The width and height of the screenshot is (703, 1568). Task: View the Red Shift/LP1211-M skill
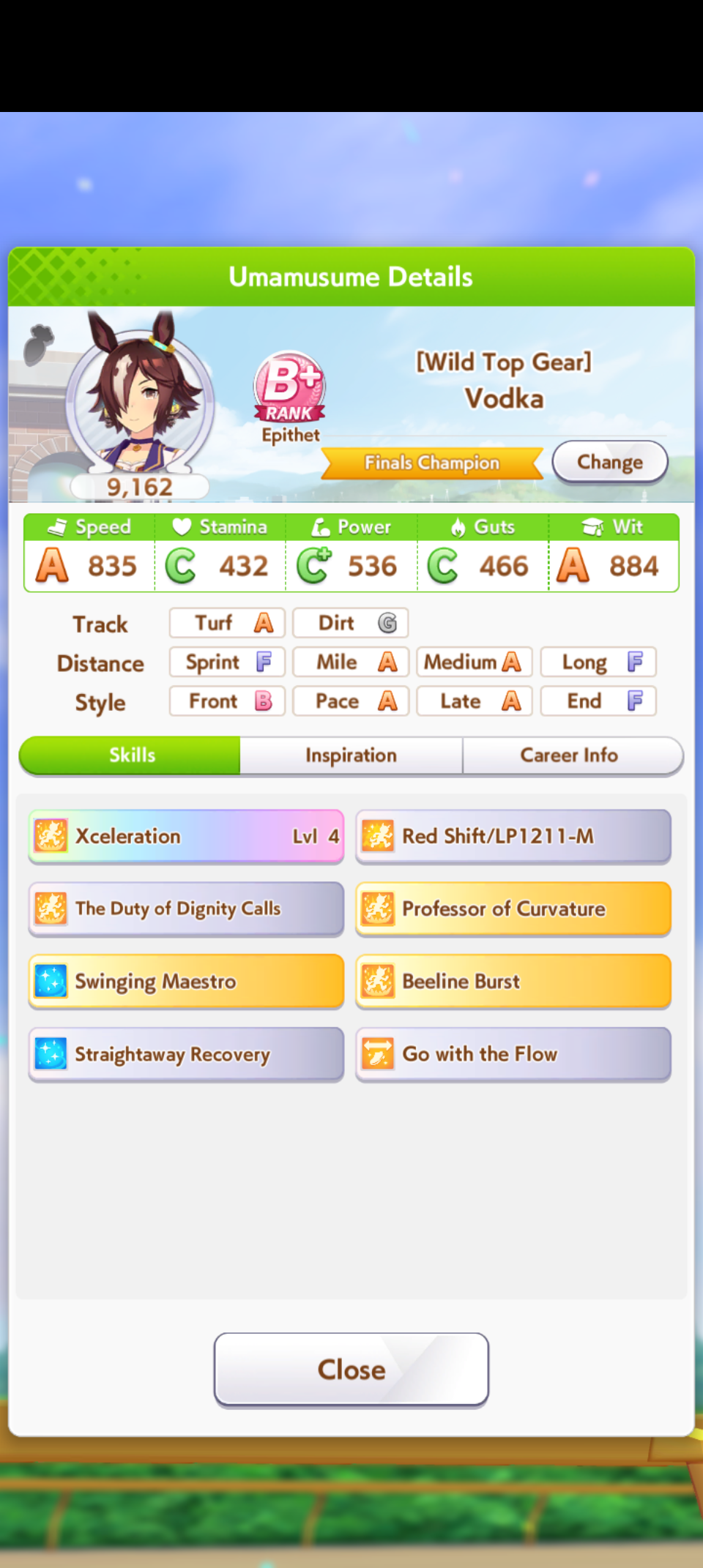coord(513,836)
